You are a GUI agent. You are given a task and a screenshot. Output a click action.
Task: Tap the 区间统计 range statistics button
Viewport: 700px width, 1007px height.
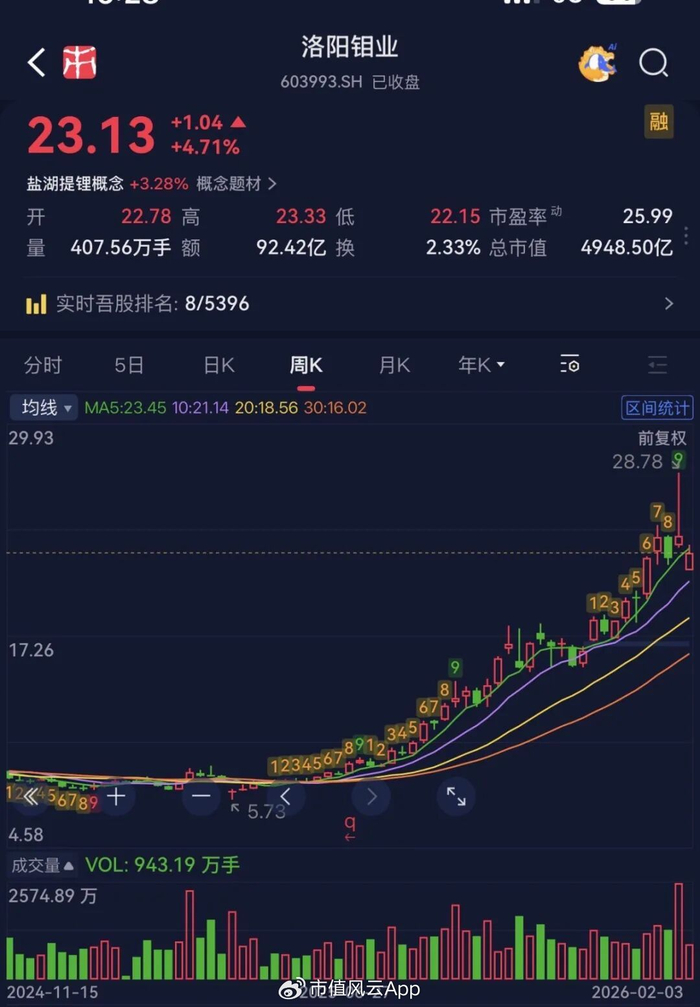(x=656, y=408)
